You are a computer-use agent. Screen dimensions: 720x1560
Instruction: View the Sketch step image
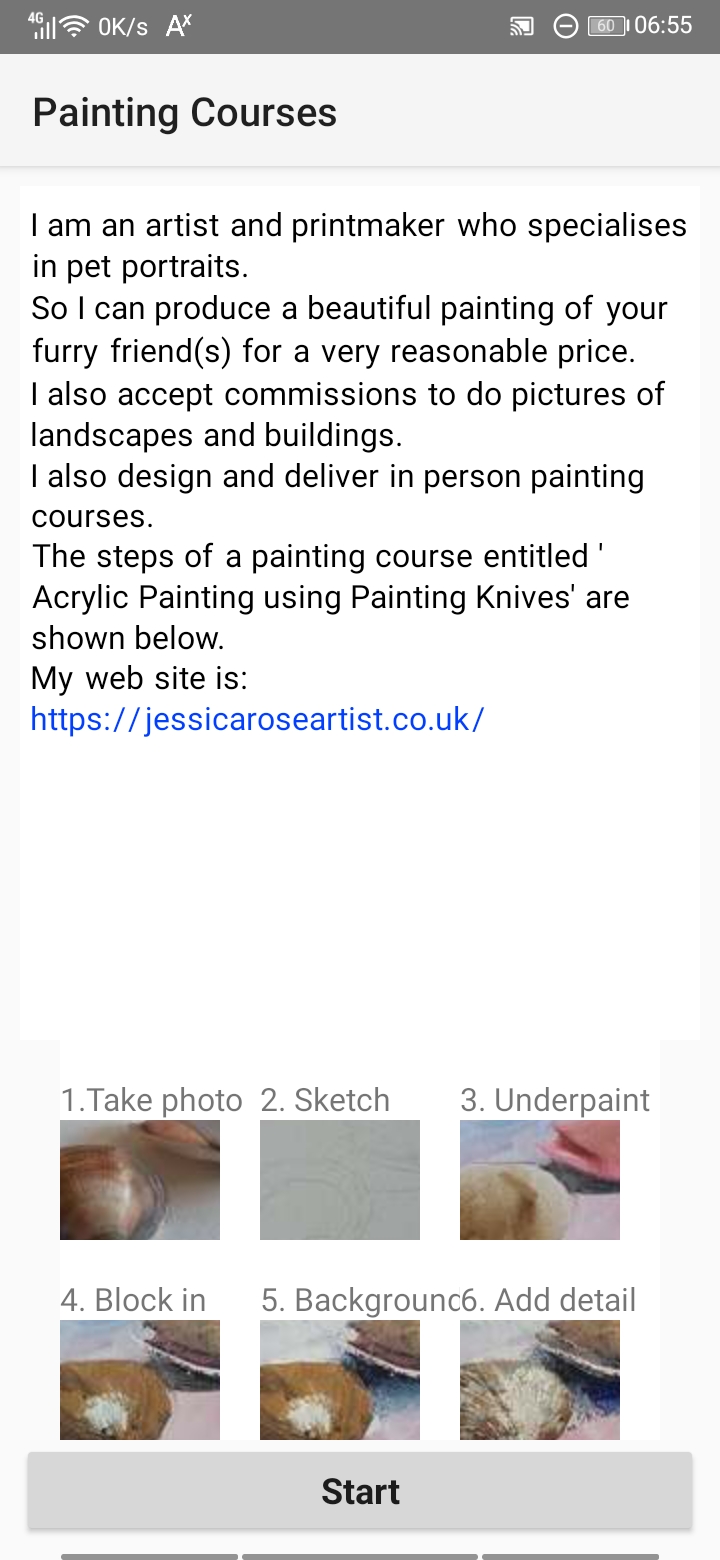[340, 1180]
